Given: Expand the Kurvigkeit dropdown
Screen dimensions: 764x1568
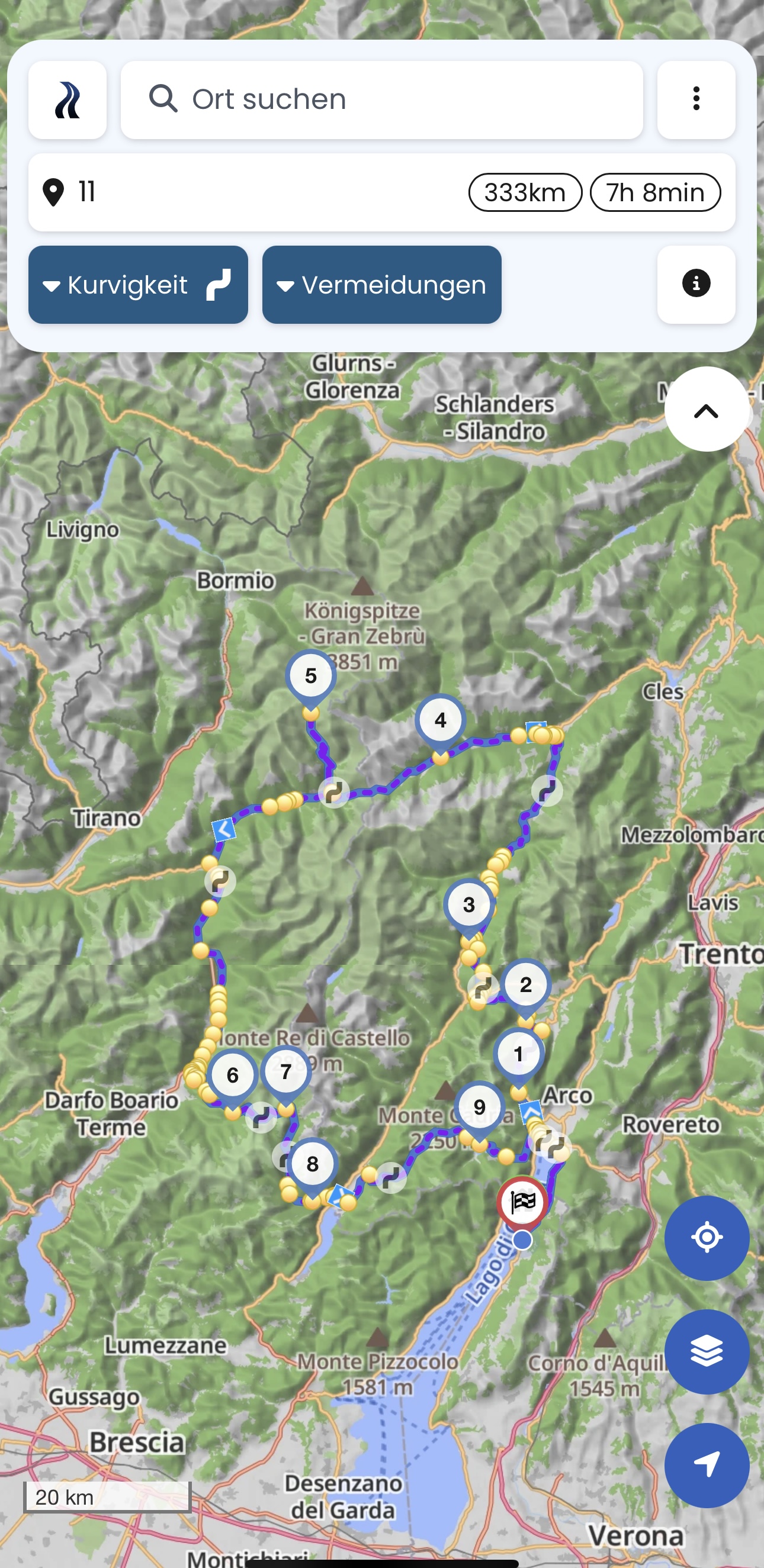Looking at the screenshot, I should click(139, 285).
